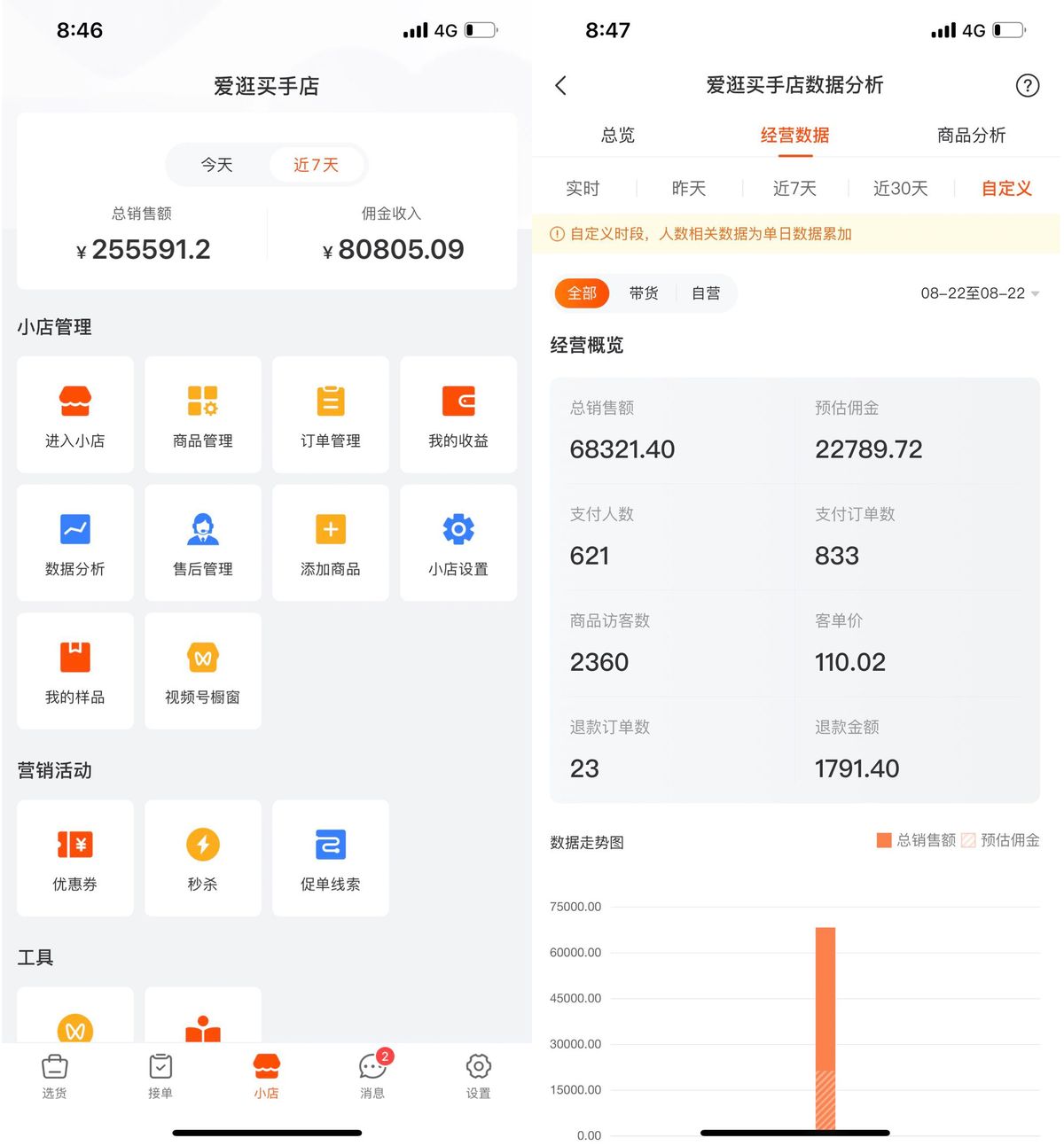The width and height of the screenshot is (1064, 1146).
Task: Open the 商品管理 (product management) icon
Action: pyautogui.click(x=202, y=414)
